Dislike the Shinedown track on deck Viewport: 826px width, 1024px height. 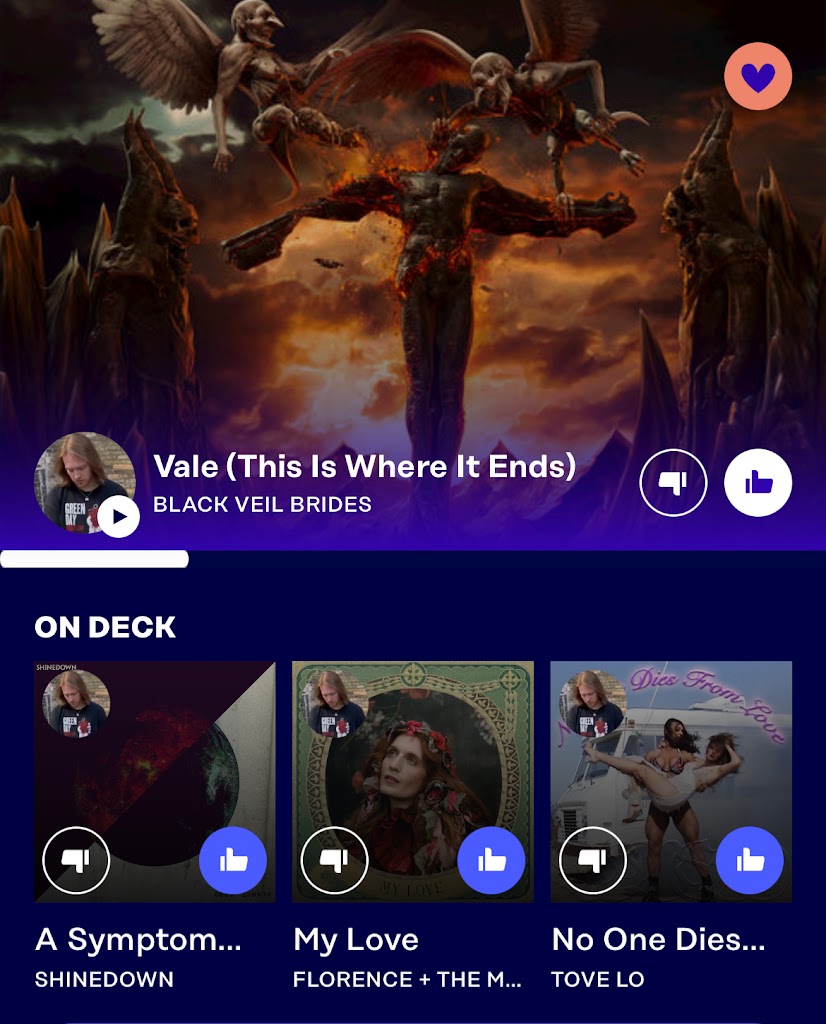(x=76, y=860)
